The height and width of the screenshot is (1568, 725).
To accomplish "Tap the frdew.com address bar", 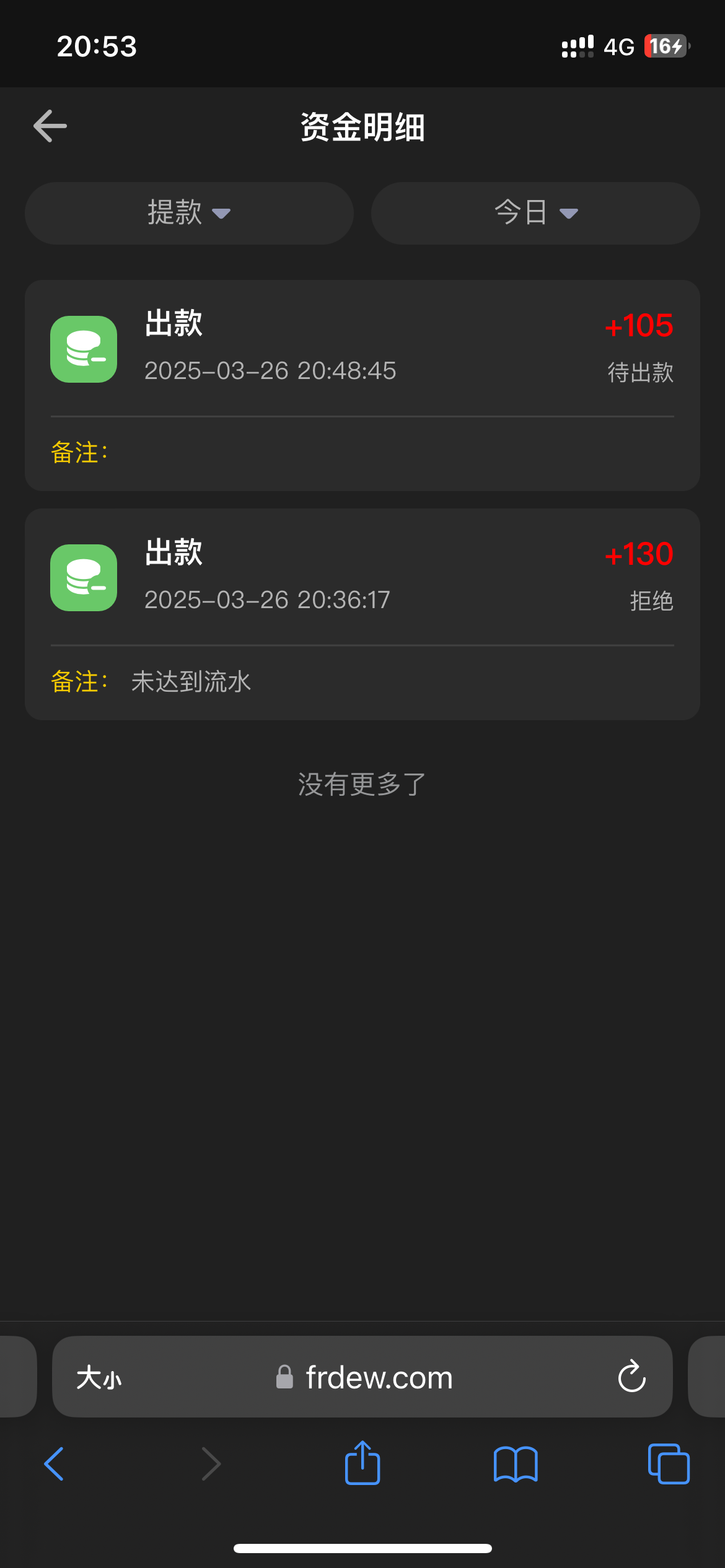I will point(378,1377).
